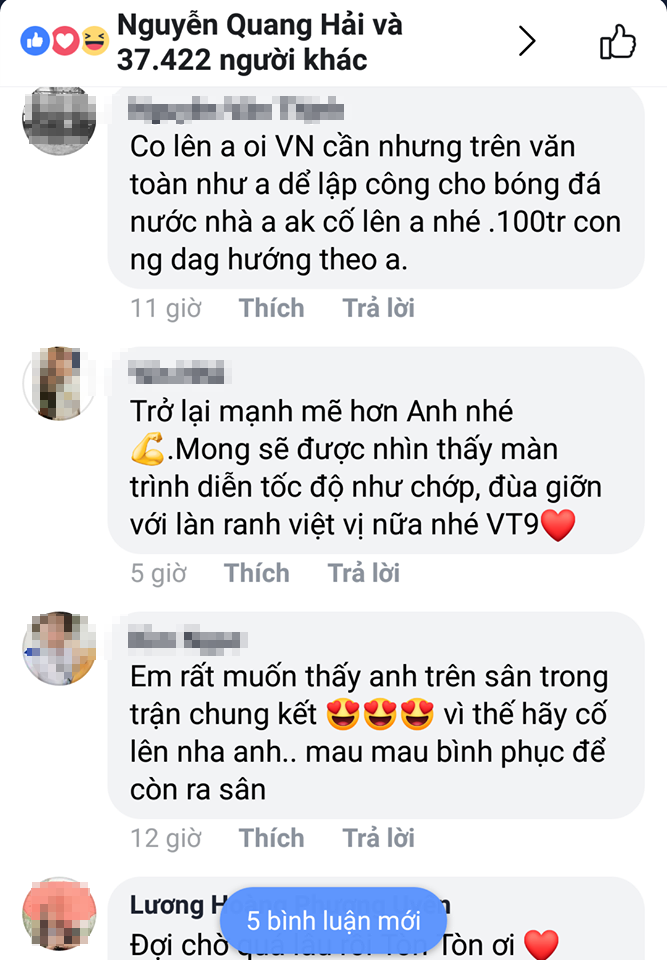Screen dimensions: 667x960
Task: Reply to the 11 giờ comment
Action: click(379, 308)
